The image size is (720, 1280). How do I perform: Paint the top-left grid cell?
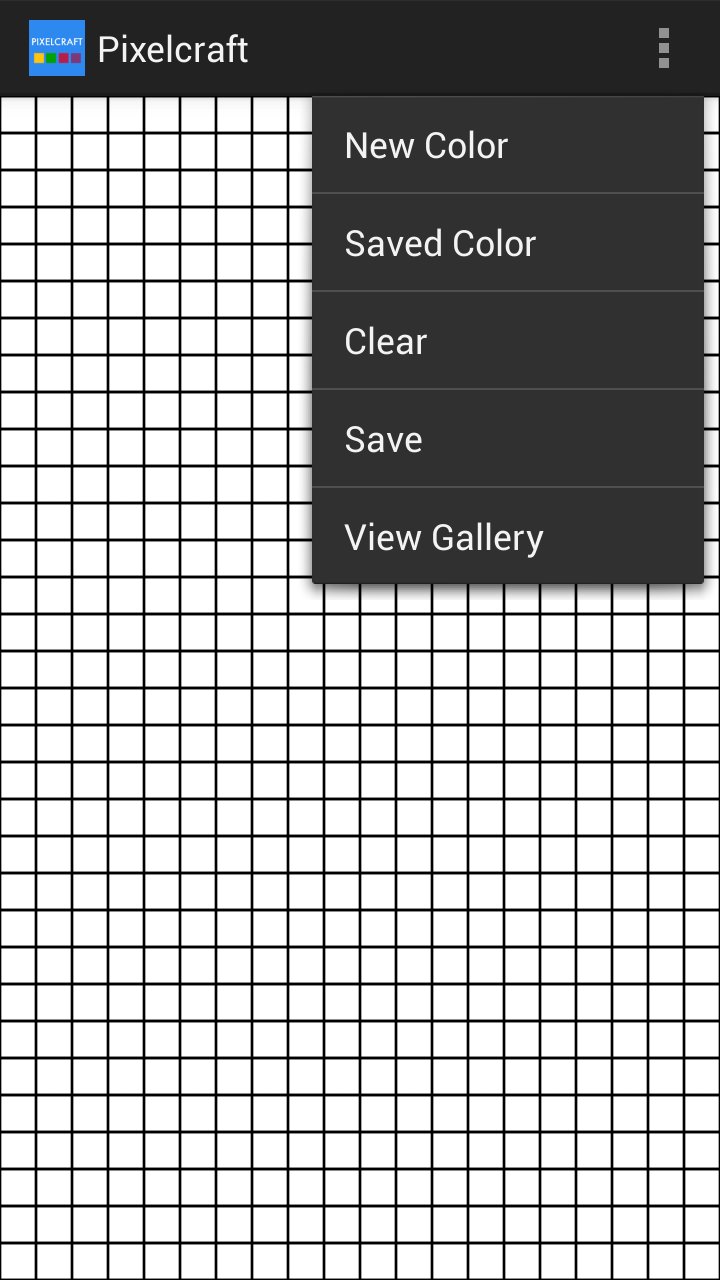tap(18, 113)
